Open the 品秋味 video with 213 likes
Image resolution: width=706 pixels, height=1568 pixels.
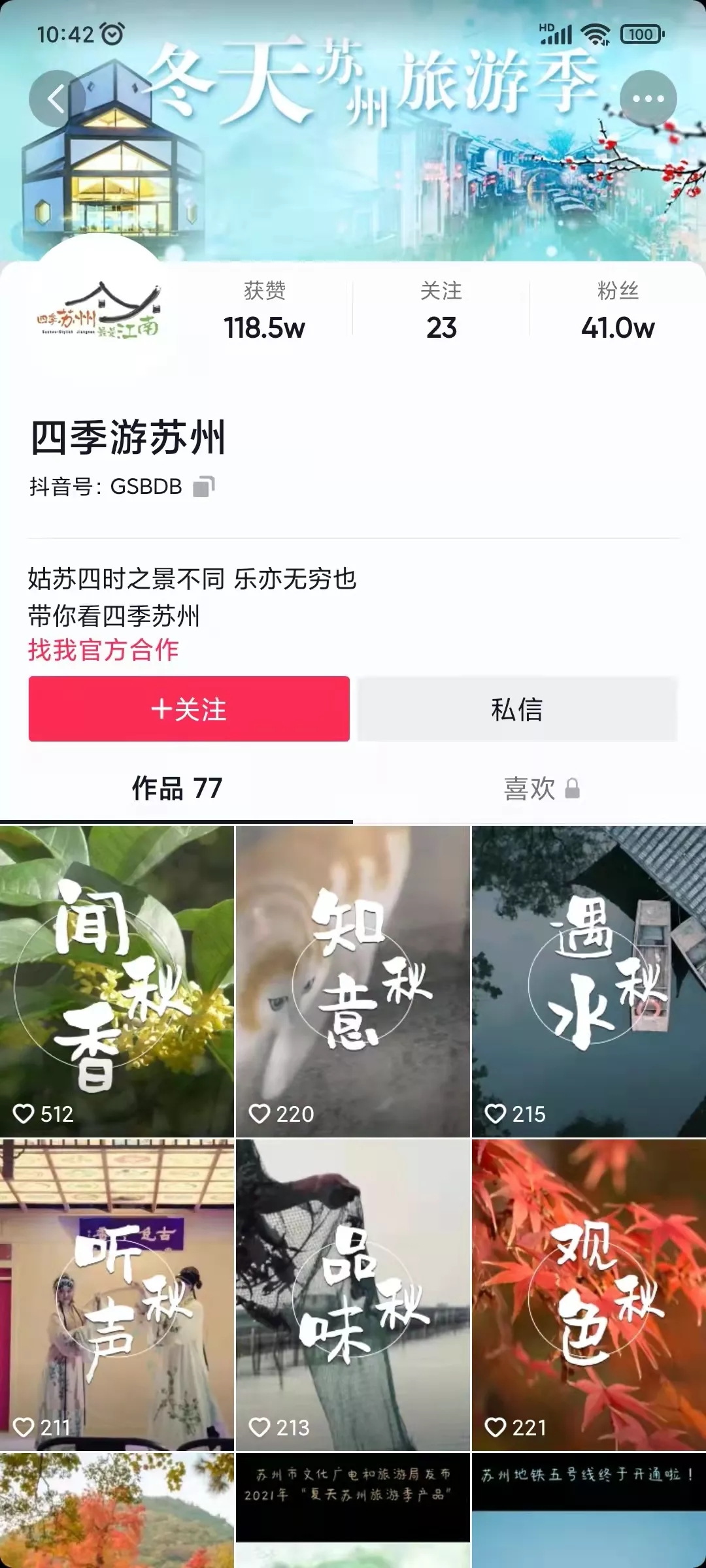(353, 1294)
